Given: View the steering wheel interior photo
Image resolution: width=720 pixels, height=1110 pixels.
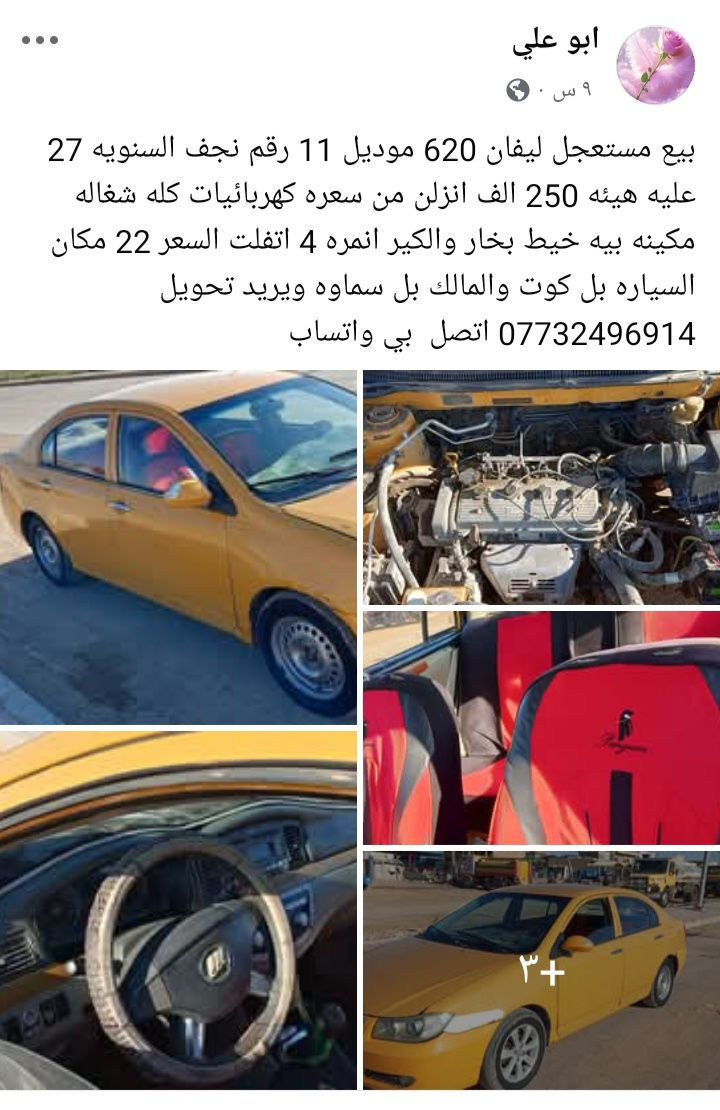Looking at the screenshot, I should tap(178, 910).
